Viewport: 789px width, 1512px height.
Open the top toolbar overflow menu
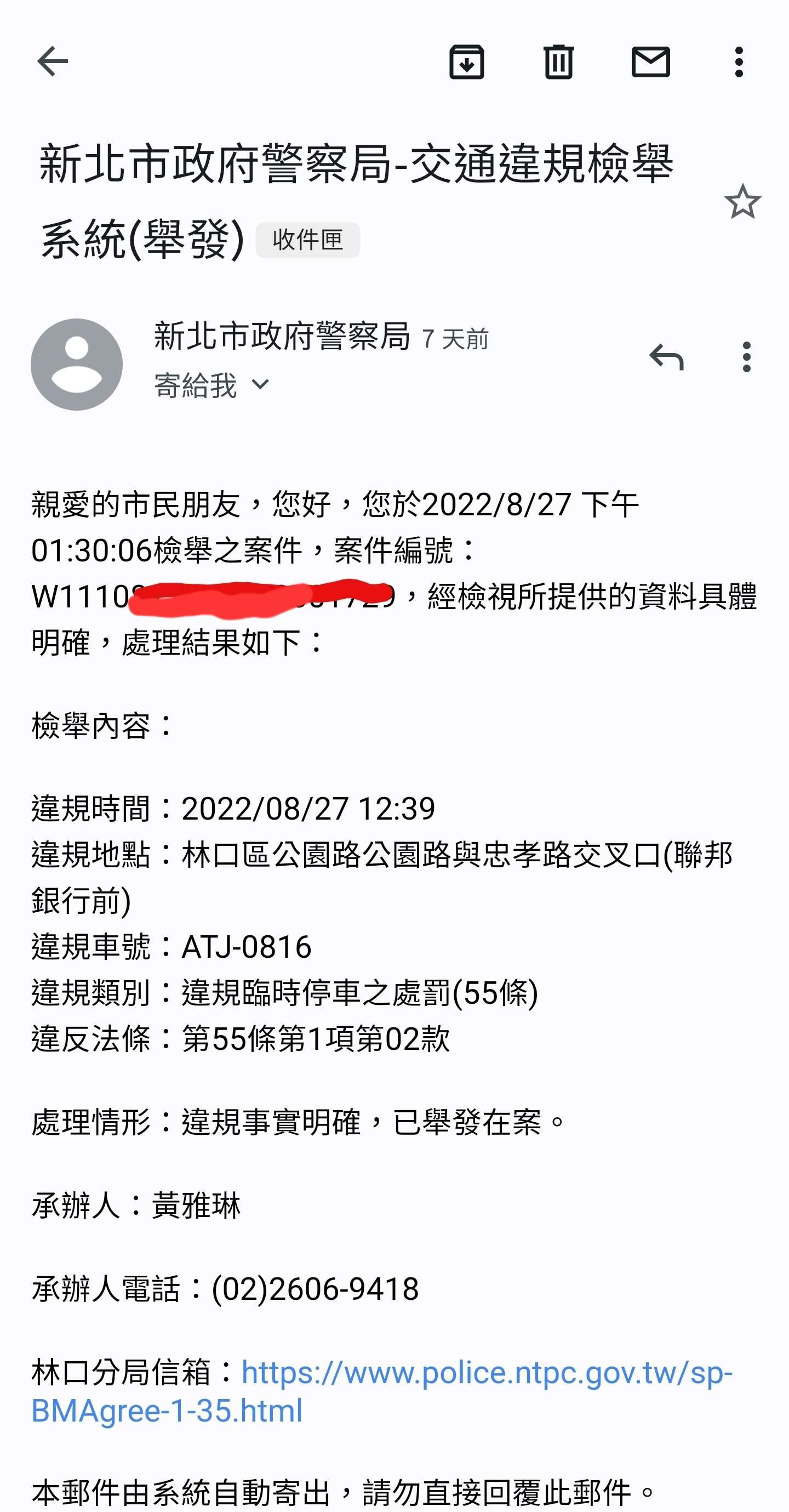(739, 61)
